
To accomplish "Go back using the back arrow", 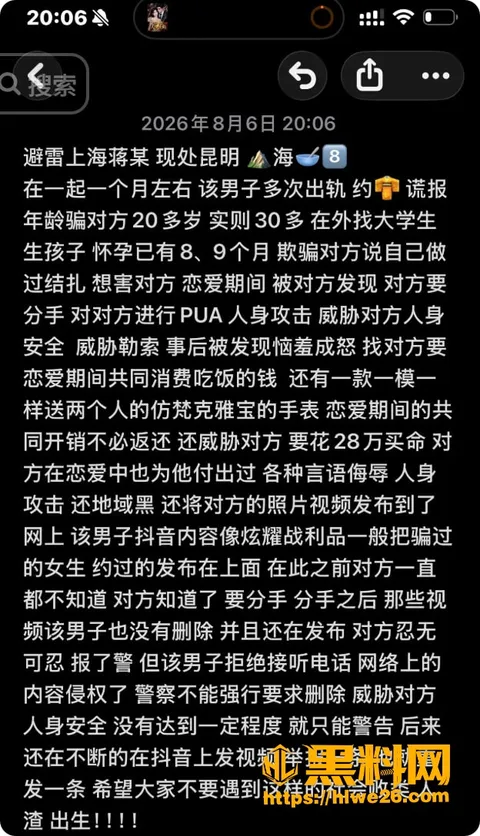I will (x=37, y=77).
